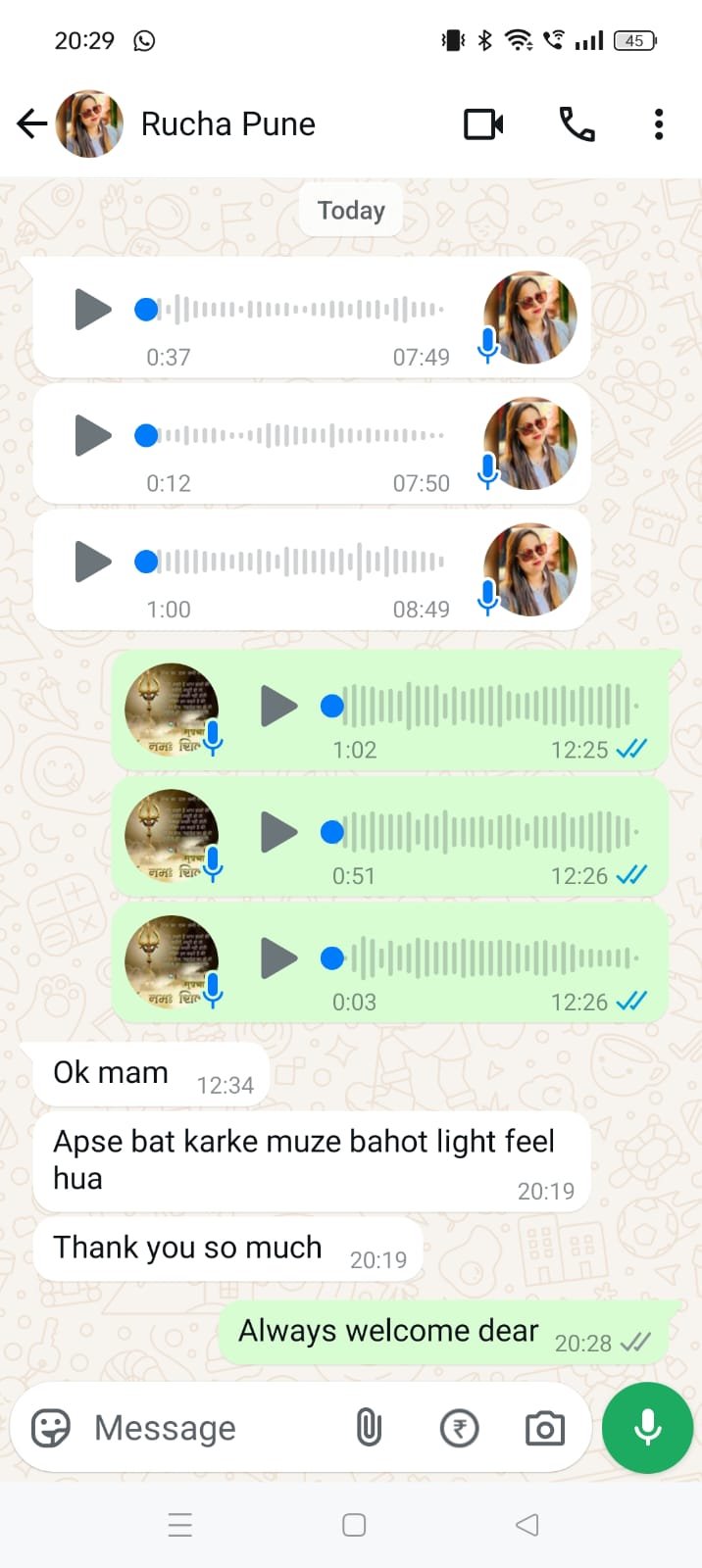Open the three-dot overflow menu

tap(659, 124)
